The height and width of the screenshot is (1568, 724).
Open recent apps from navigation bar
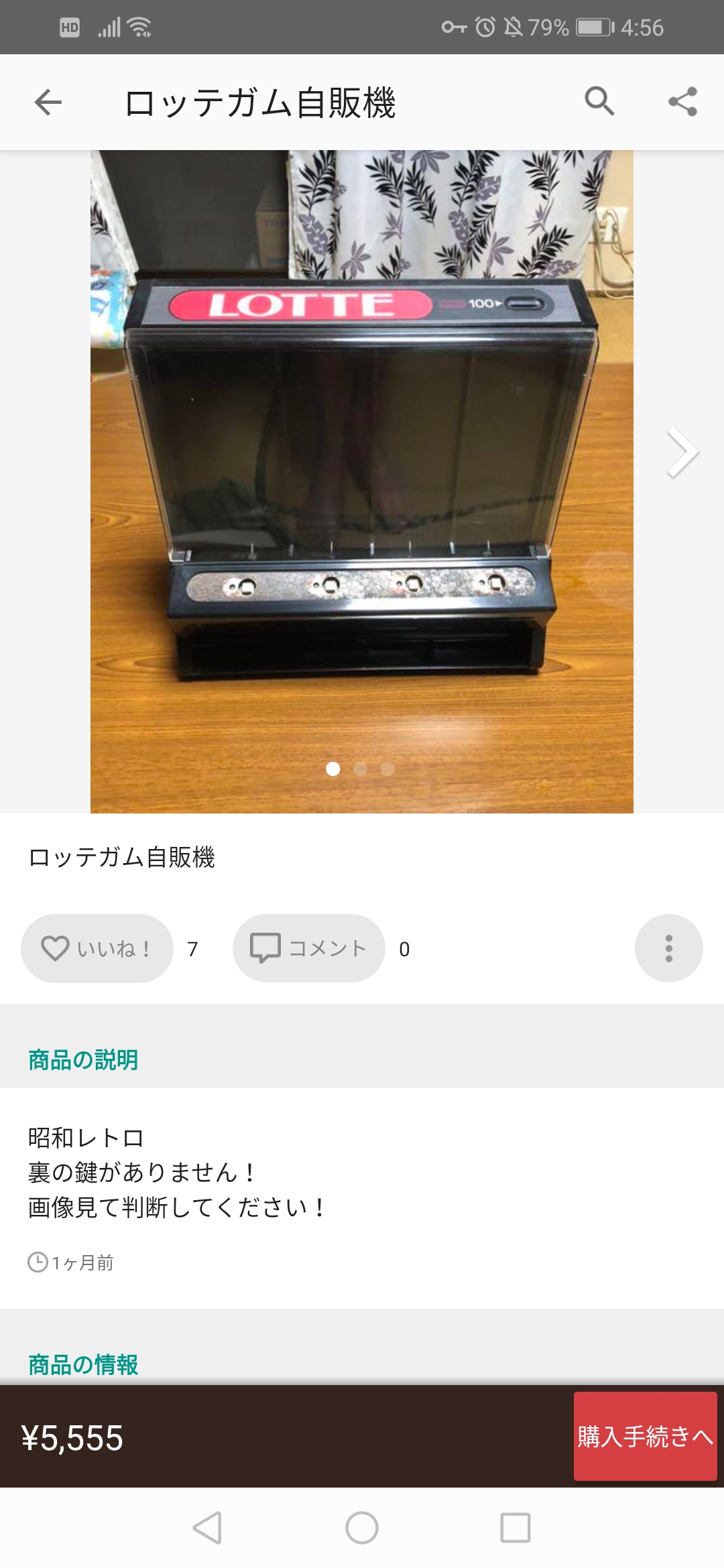click(x=516, y=1528)
